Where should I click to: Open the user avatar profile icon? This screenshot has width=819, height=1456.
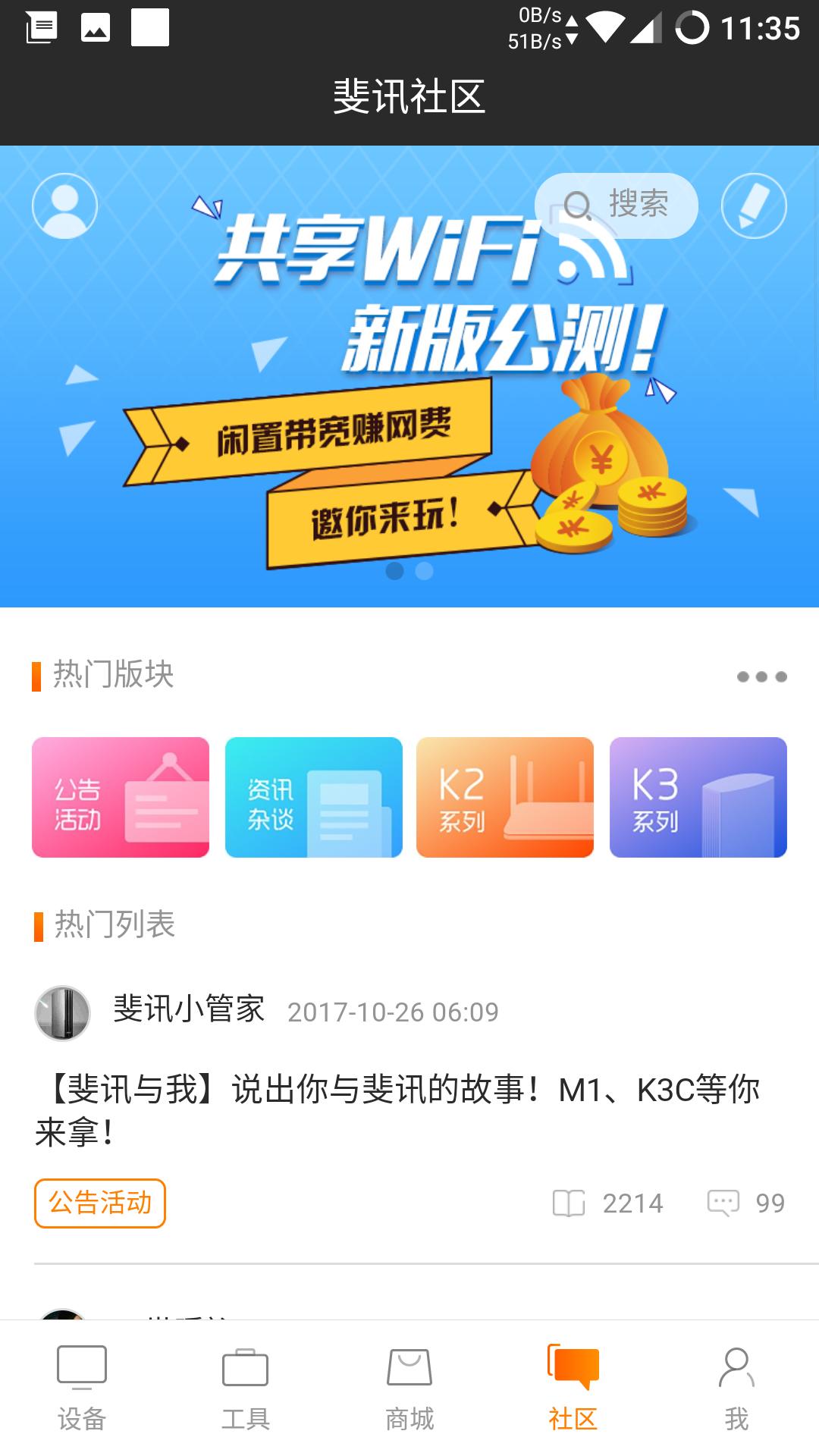click(x=64, y=205)
